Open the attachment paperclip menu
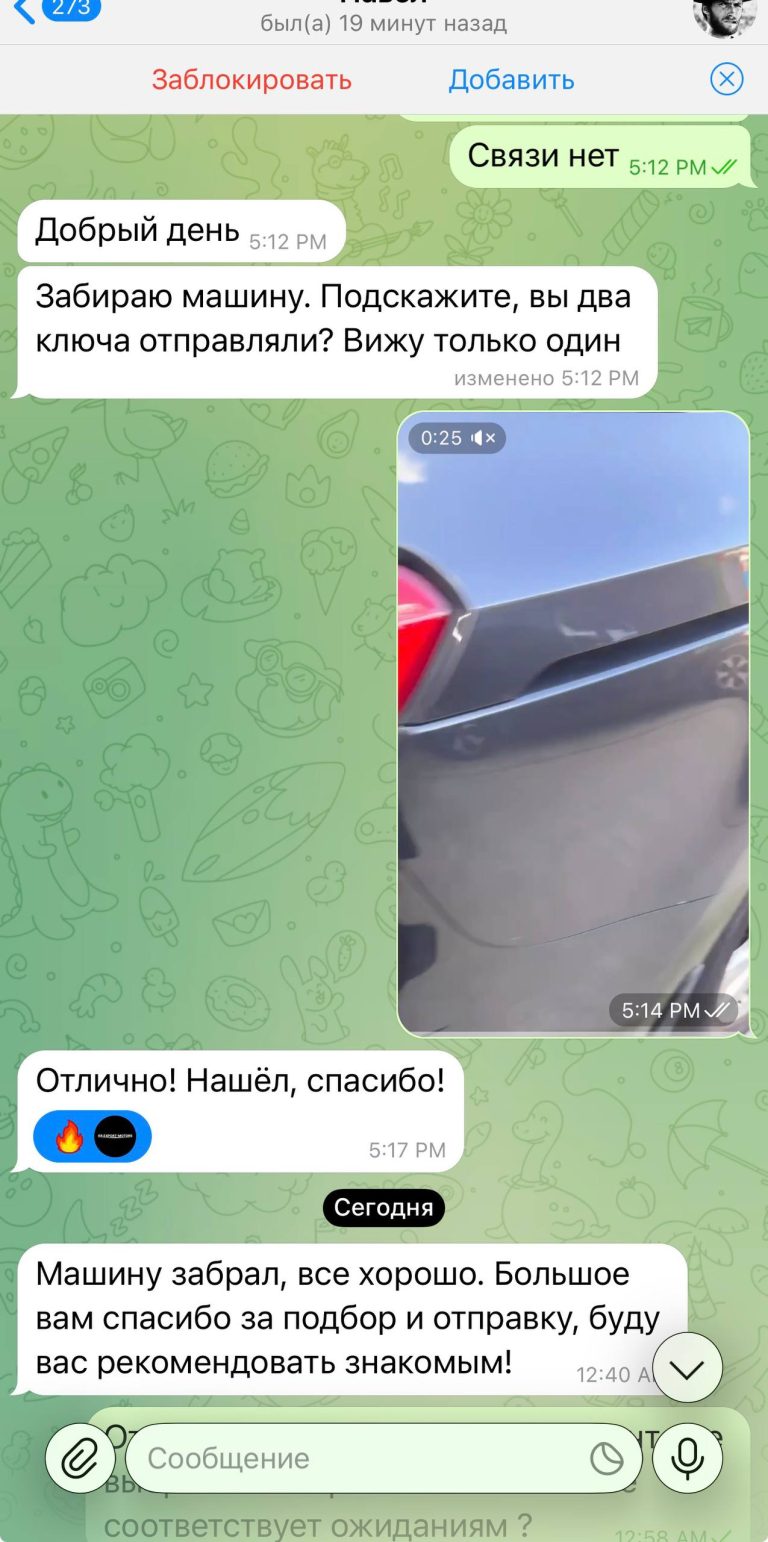 (80, 1458)
